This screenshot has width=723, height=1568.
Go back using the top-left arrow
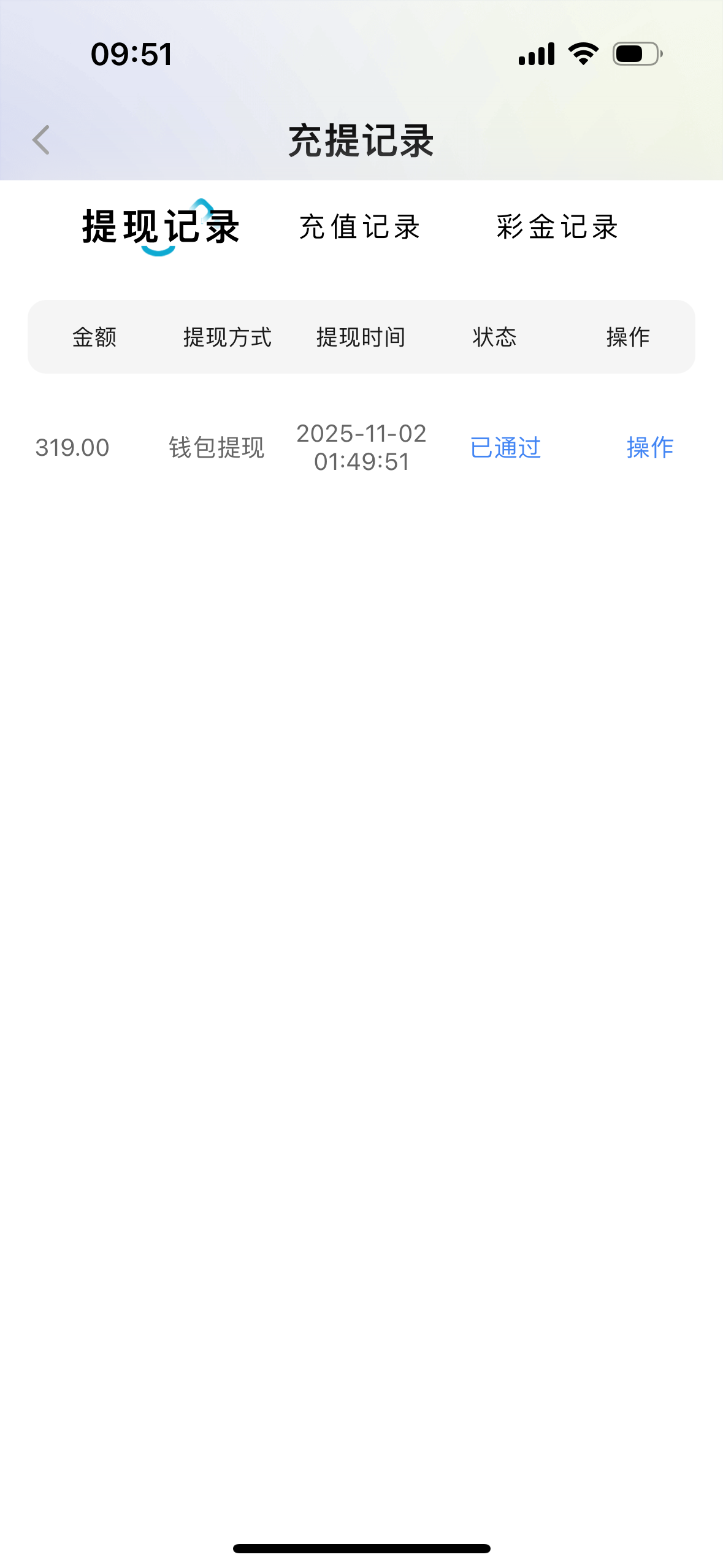pos(41,140)
